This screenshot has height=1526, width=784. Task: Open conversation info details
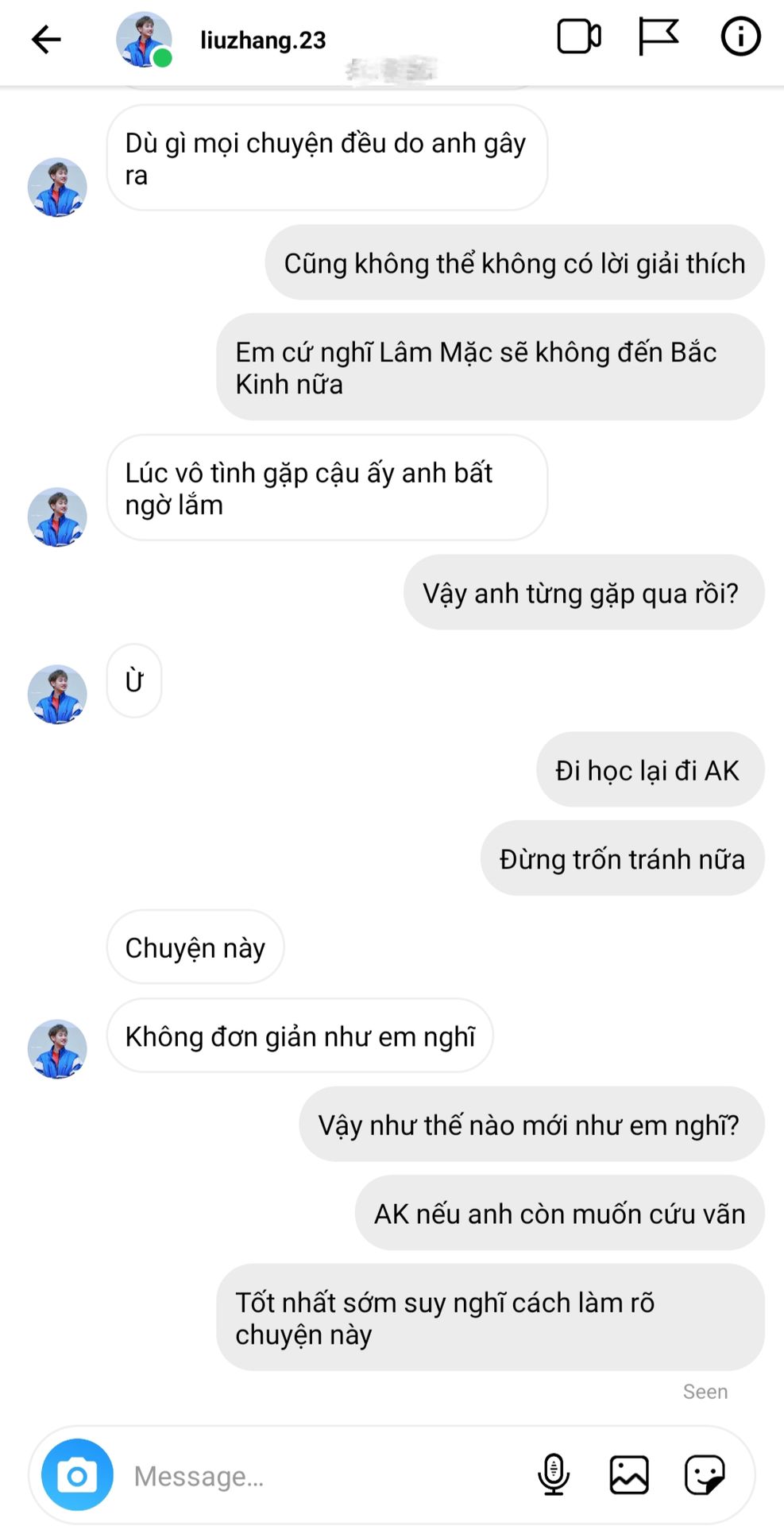coord(740,37)
